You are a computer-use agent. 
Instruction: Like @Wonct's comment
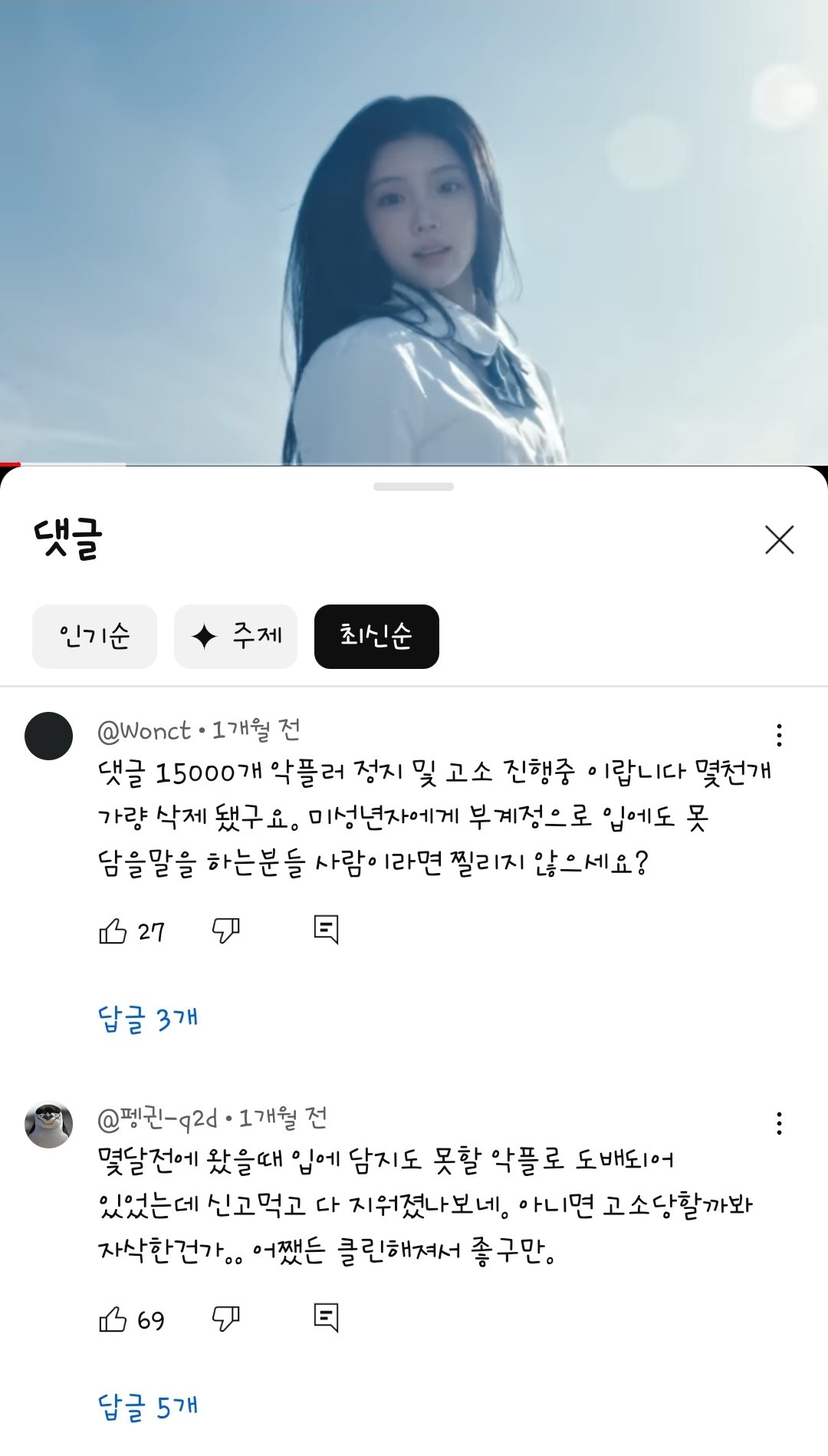[x=113, y=931]
